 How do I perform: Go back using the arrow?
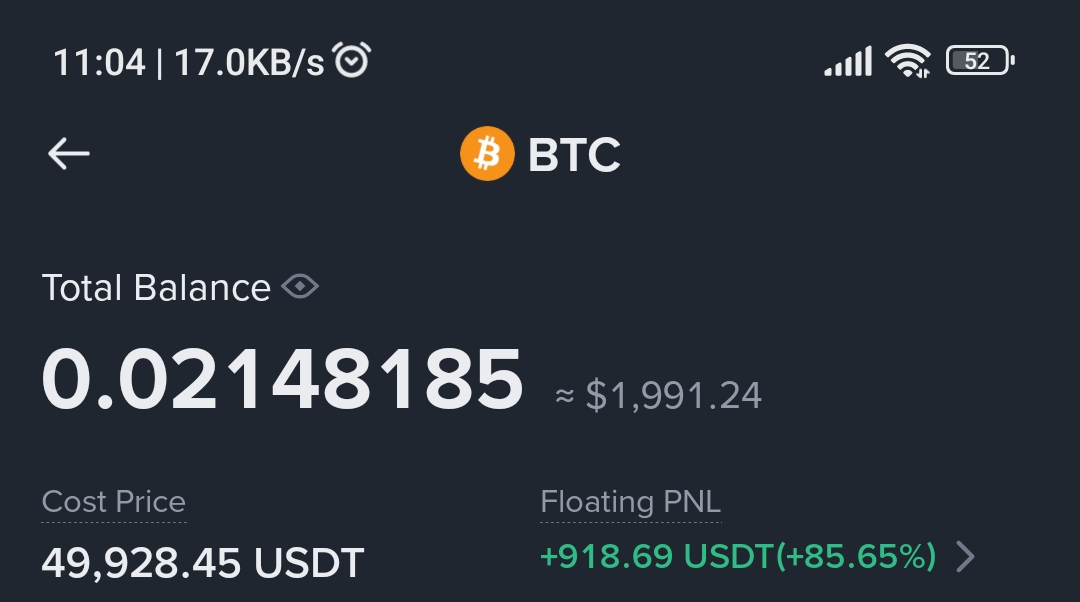click(69, 153)
